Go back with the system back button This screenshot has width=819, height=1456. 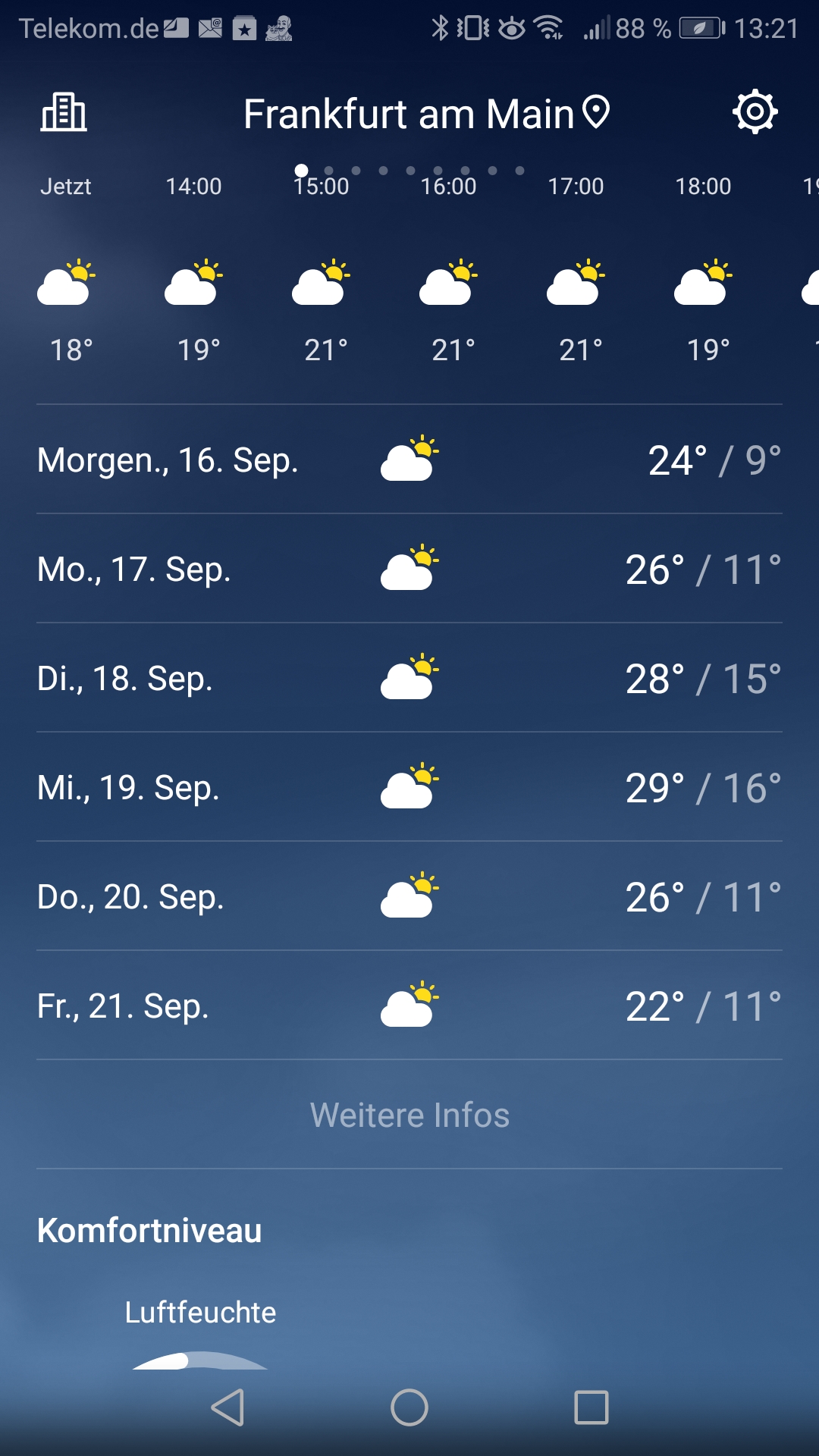click(x=227, y=1407)
